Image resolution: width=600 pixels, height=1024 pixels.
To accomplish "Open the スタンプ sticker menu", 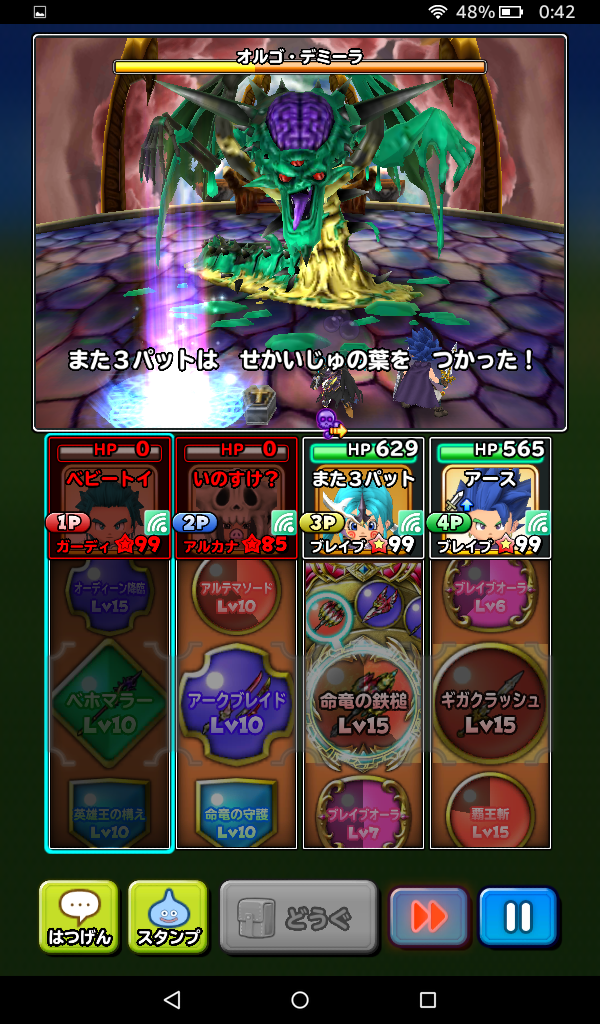I will [168, 916].
